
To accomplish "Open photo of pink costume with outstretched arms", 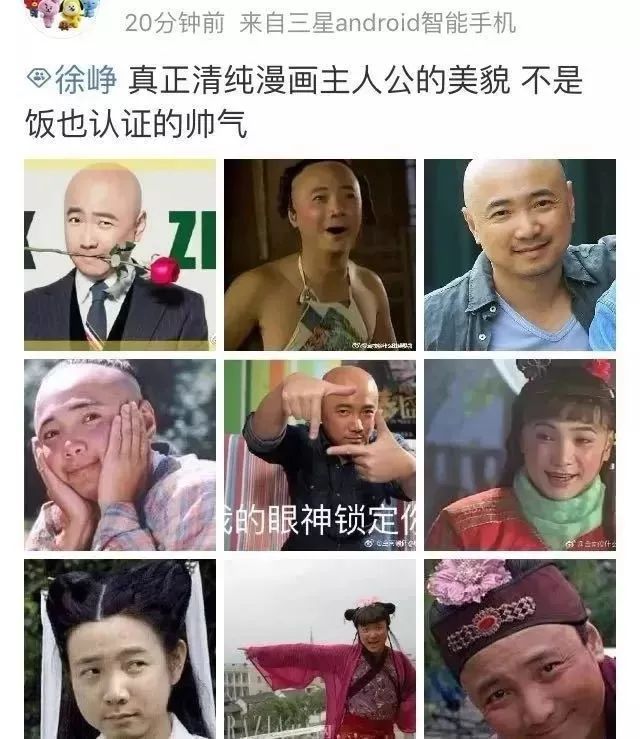I will pyautogui.click(x=319, y=648).
